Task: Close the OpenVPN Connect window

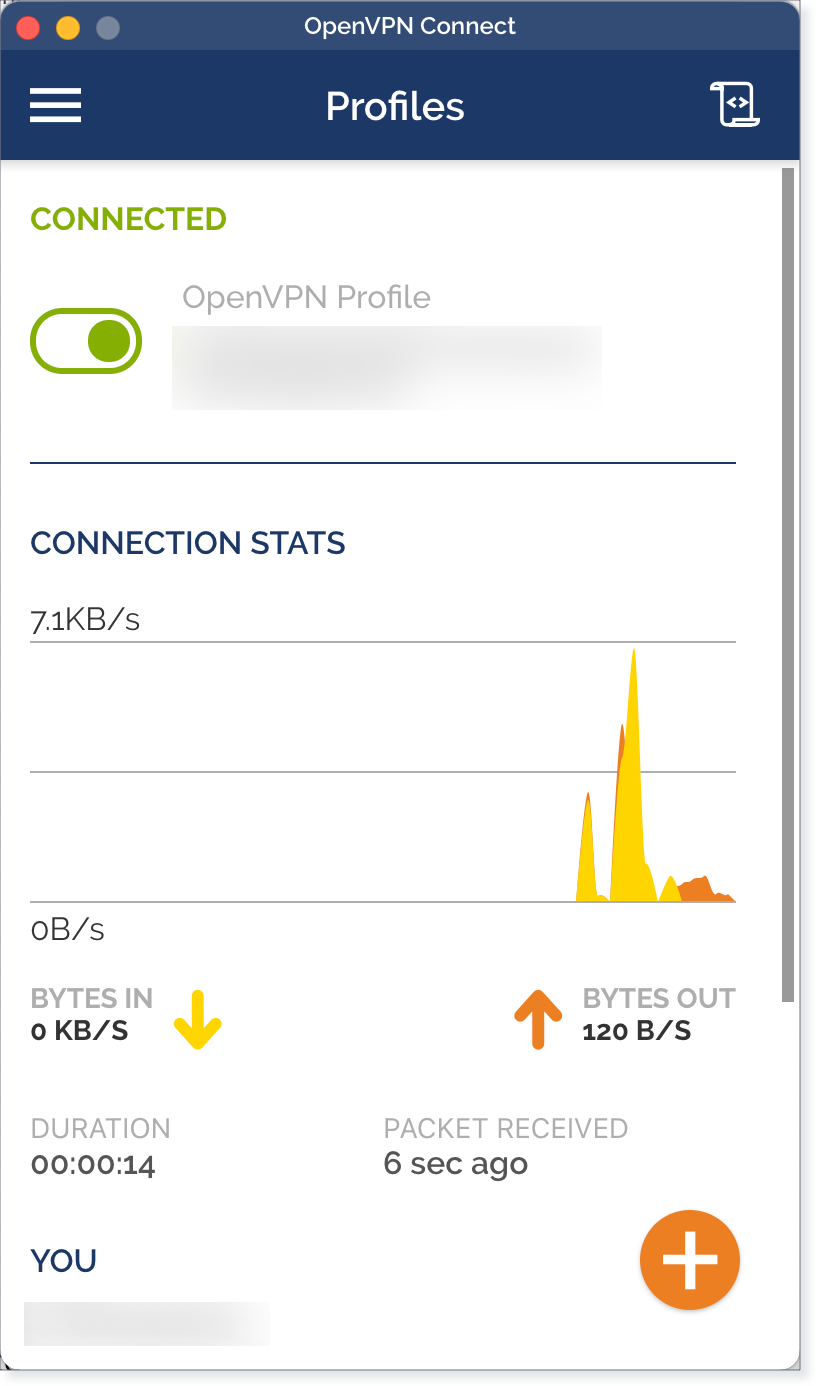Action: pyautogui.click(x=28, y=27)
